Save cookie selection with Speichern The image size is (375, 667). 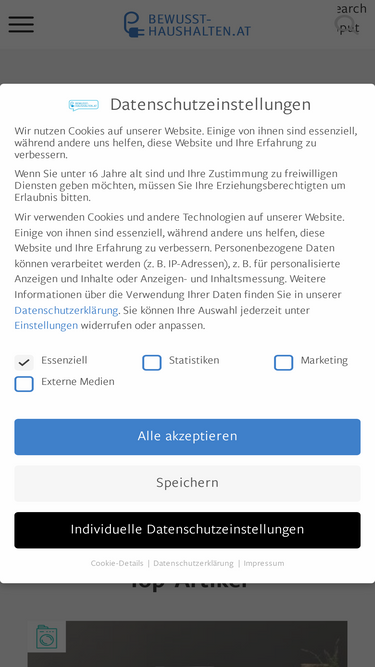click(x=187, y=483)
